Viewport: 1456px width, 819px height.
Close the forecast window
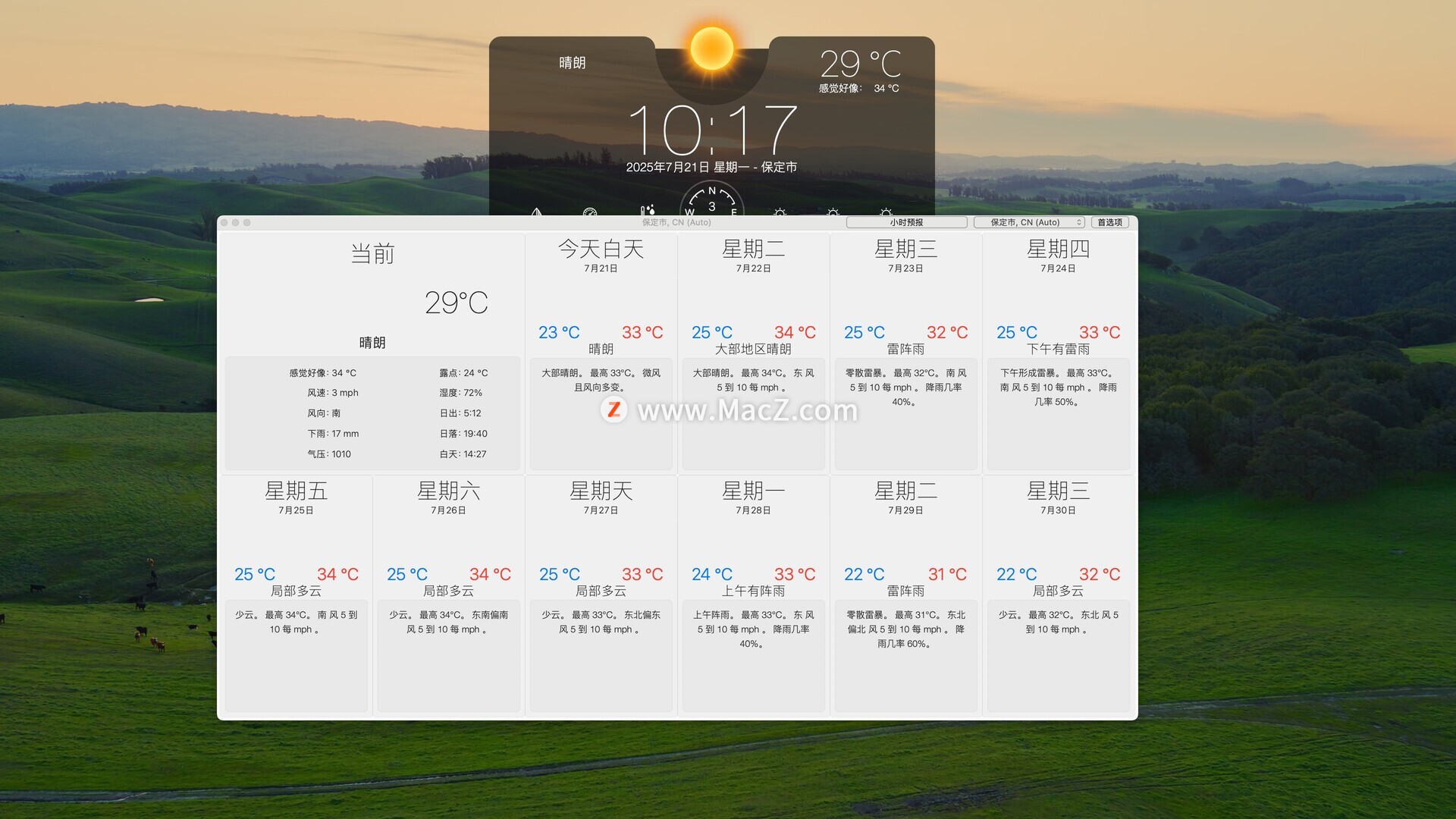coord(224,223)
